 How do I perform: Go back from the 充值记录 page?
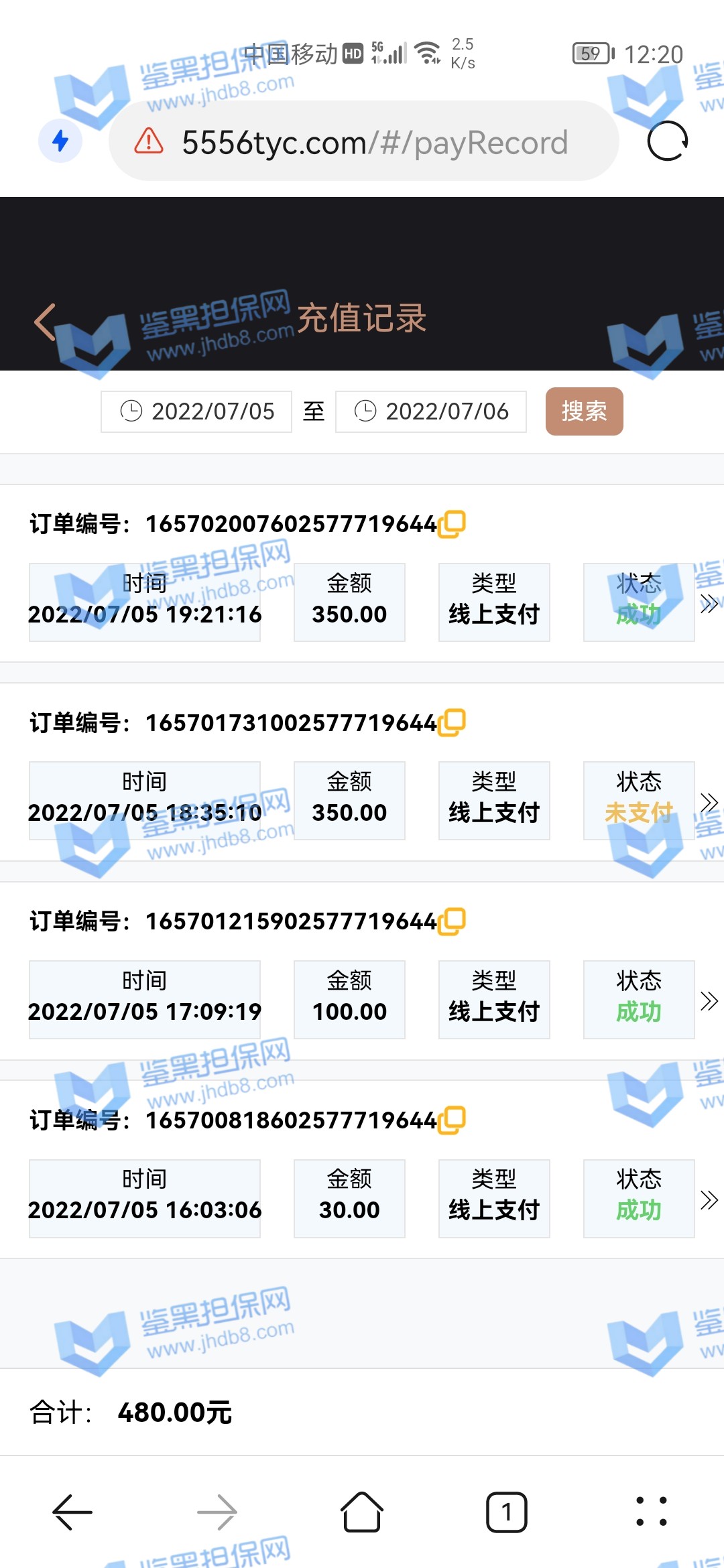(46, 322)
